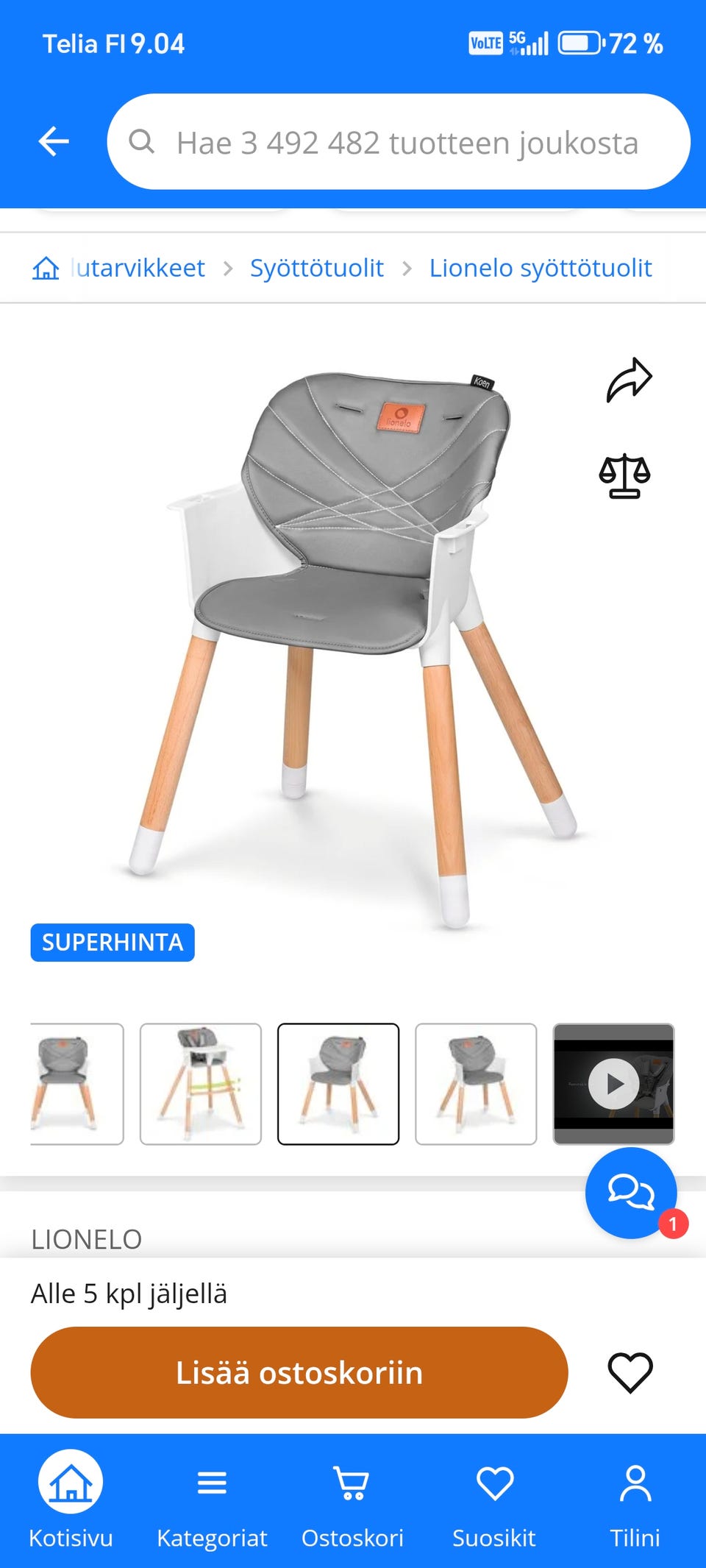Add product to favorites with heart icon
This screenshot has height=1568, width=706.
coord(630,1372)
